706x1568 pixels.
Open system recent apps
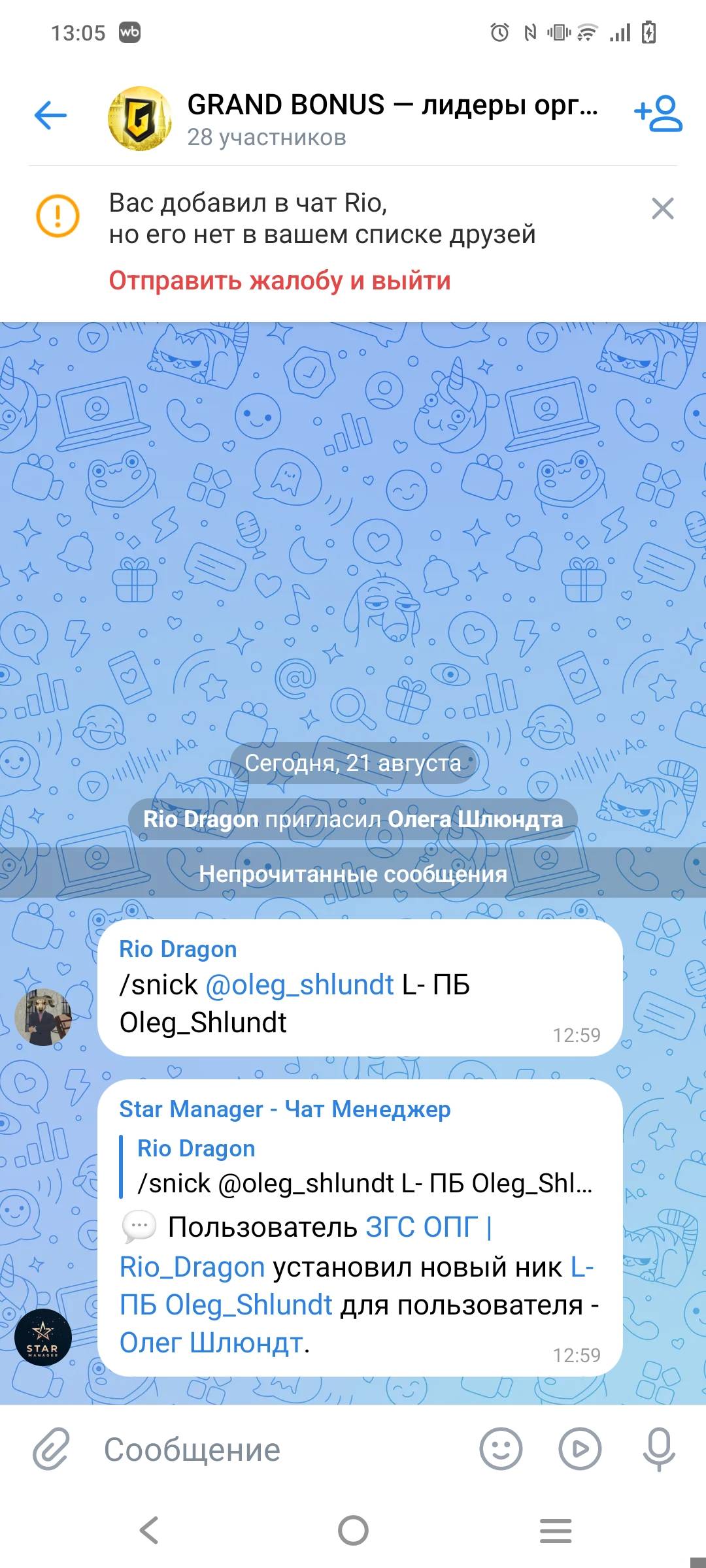click(556, 1530)
